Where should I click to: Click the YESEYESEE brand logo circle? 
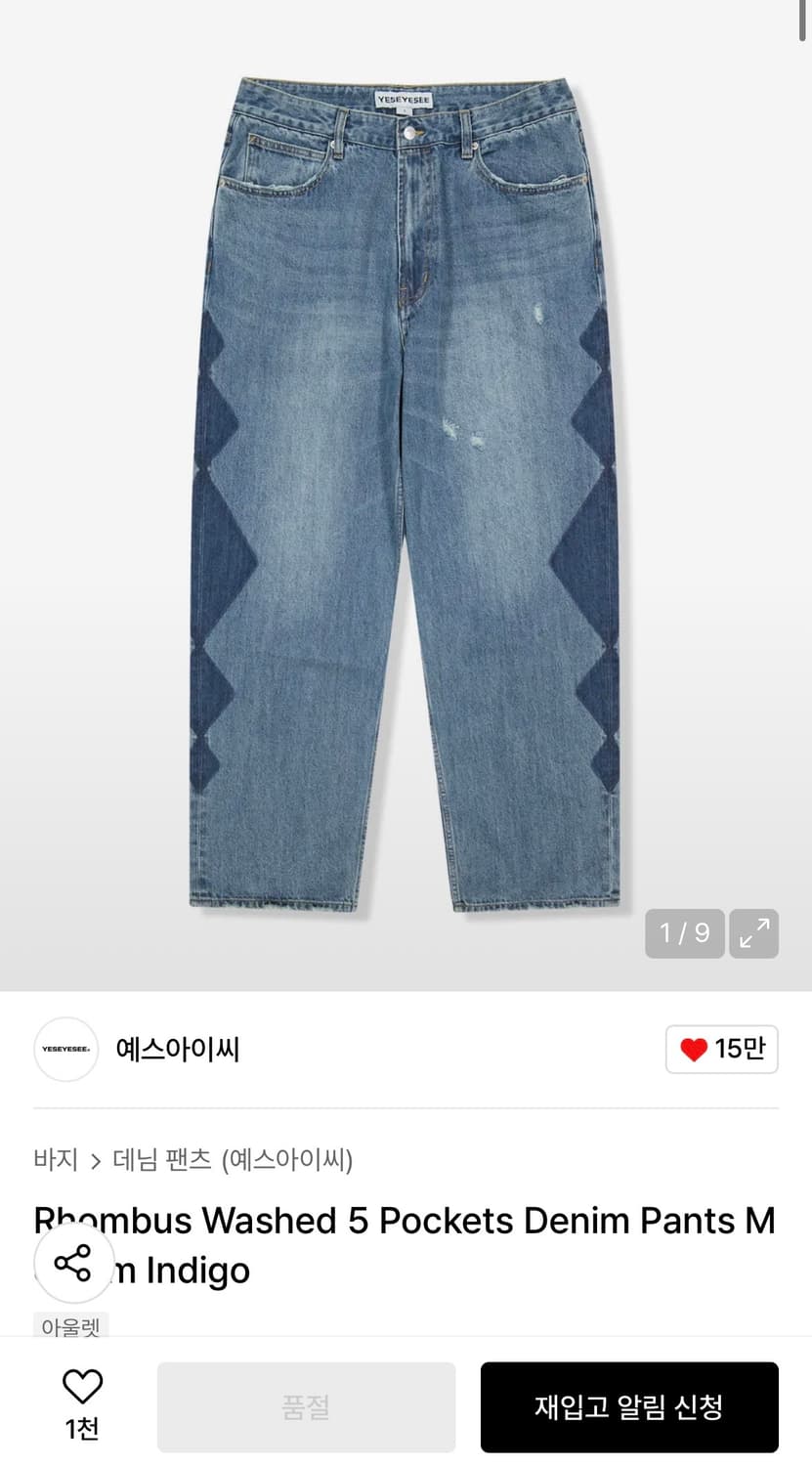(x=65, y=1049)
